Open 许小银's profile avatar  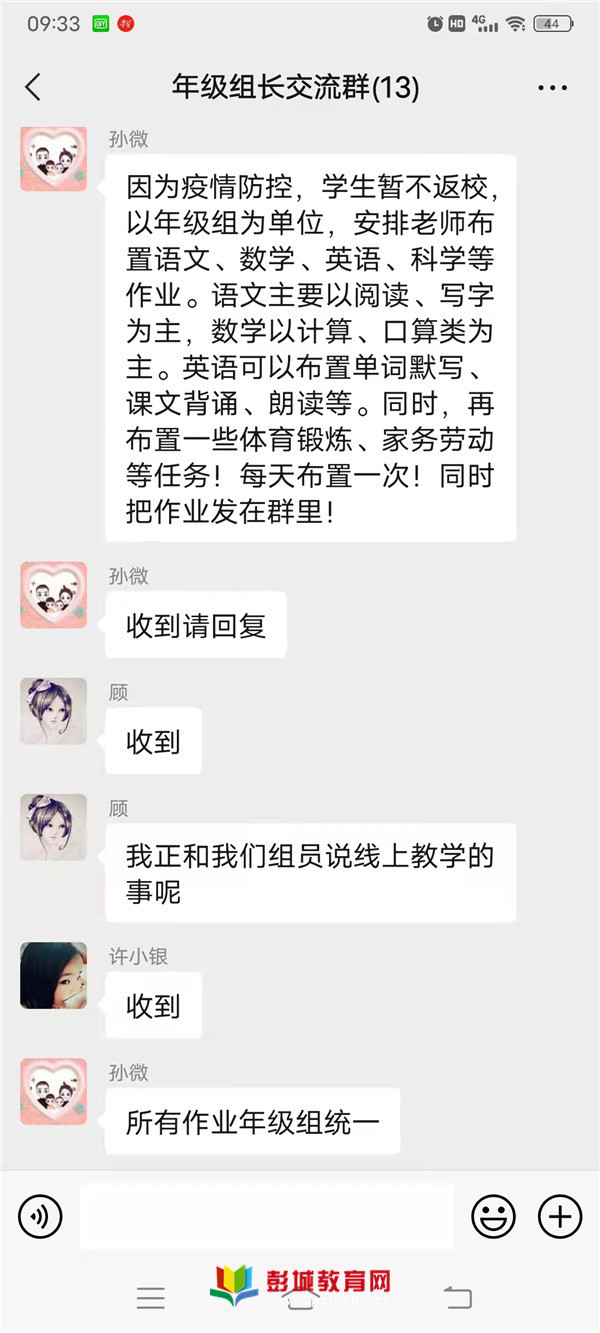pos(53,975)
